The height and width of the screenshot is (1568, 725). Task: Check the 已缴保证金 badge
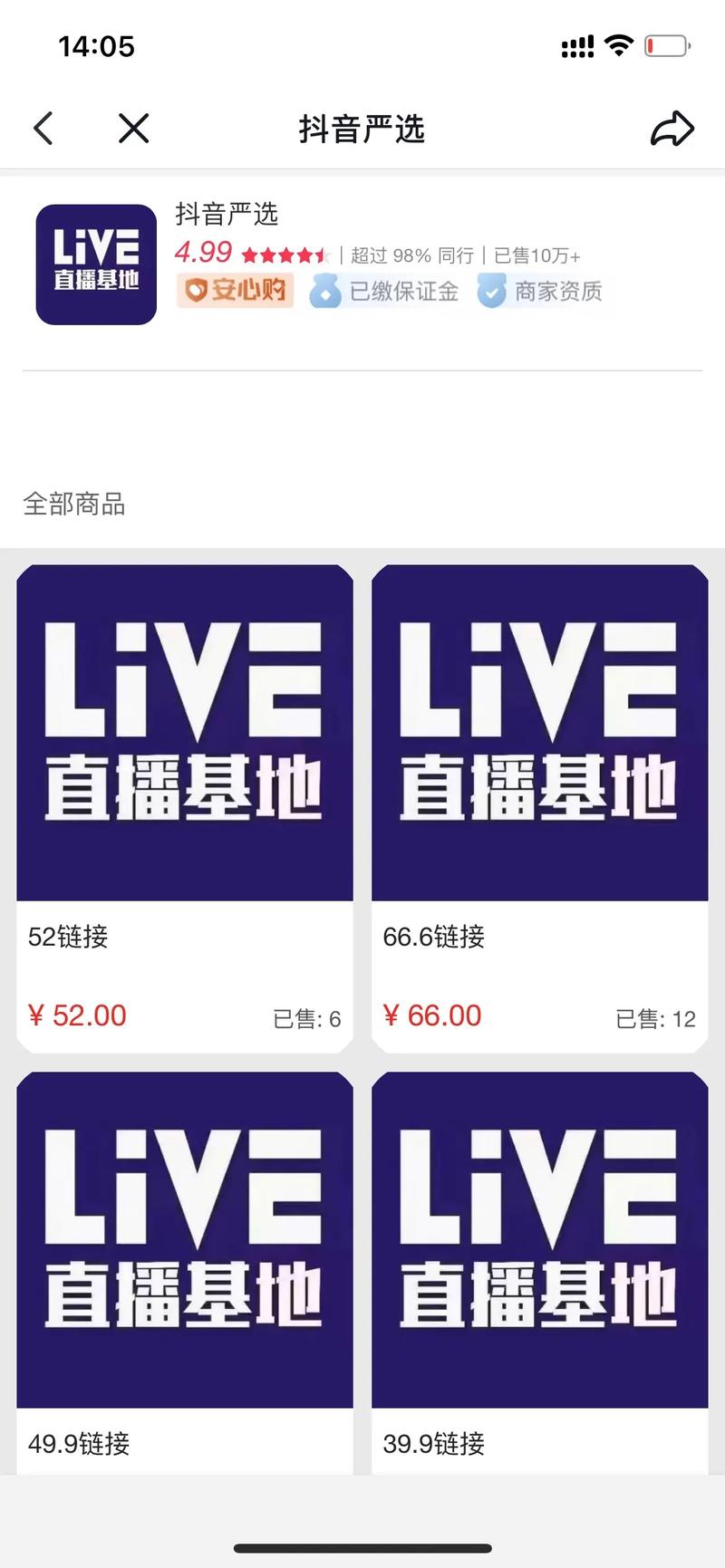[385, 292]
